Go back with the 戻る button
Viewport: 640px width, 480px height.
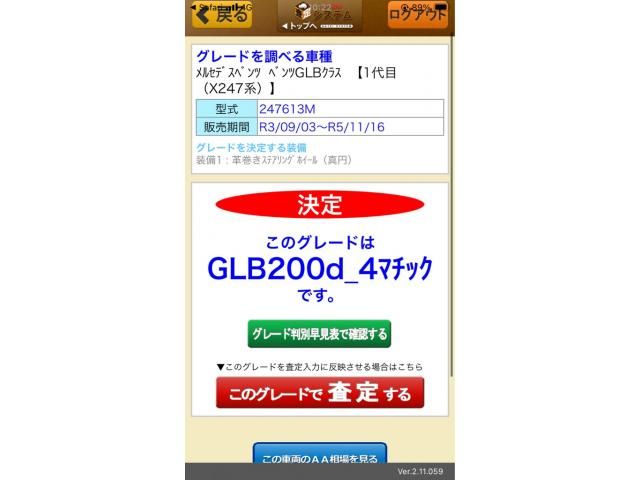click(222, 16)
